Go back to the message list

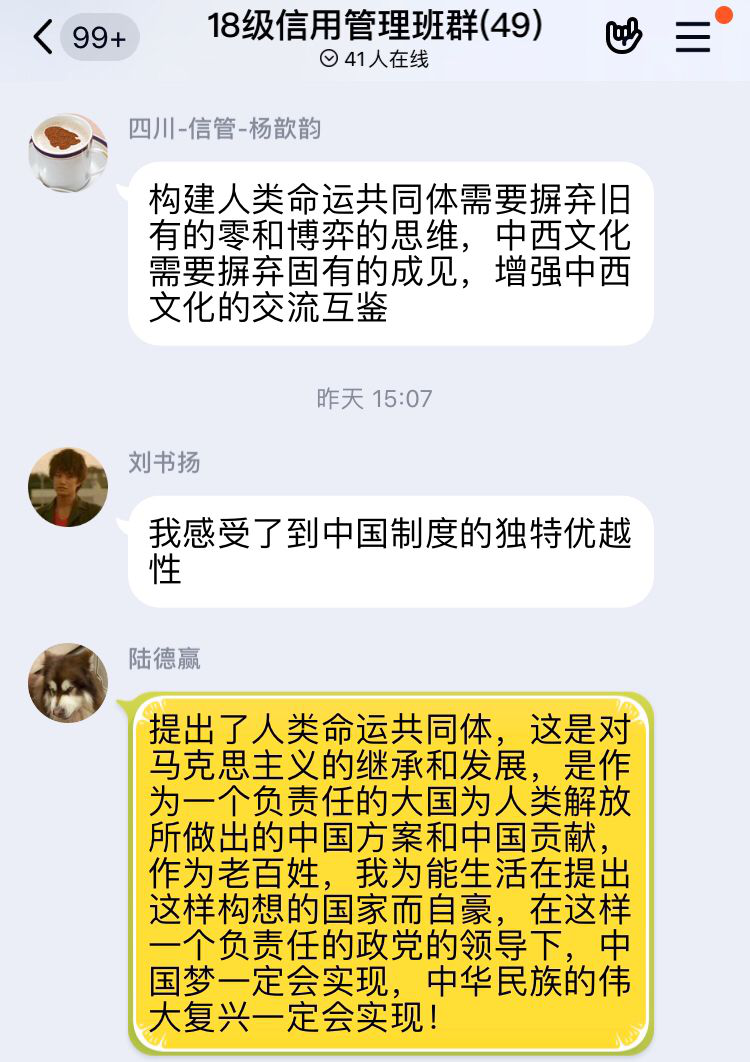(x=42, y=38)
